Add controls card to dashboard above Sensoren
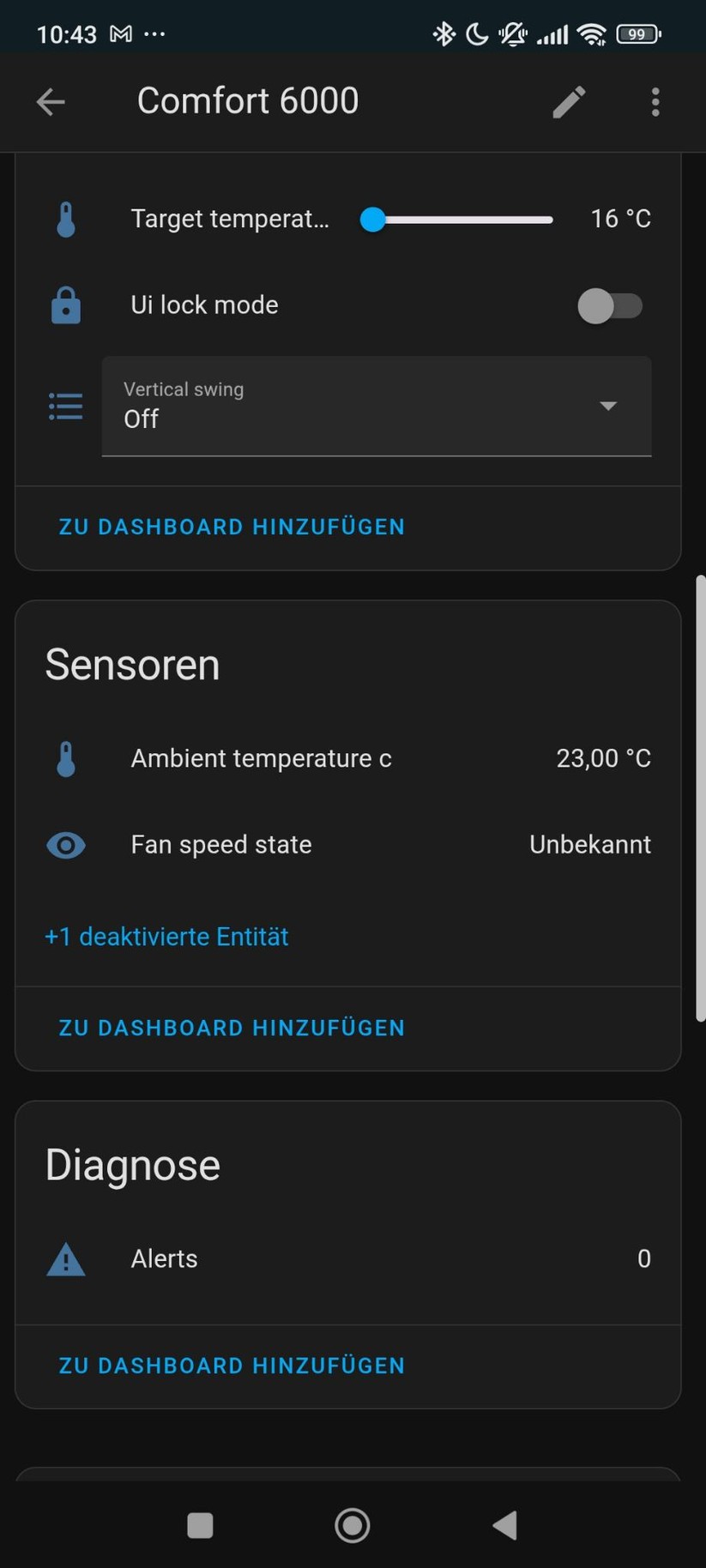 click(x=232, y=527)
